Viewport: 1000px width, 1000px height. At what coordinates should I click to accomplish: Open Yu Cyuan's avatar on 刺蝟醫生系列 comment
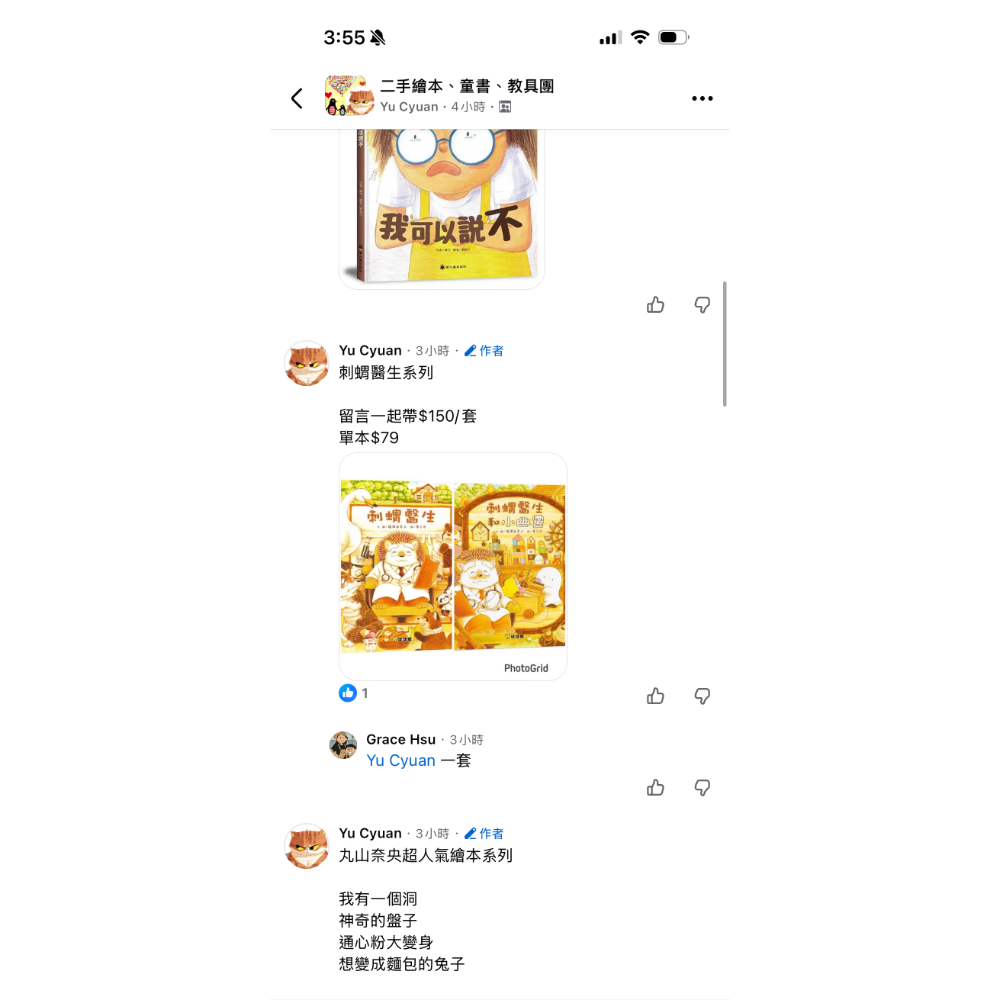307,363
